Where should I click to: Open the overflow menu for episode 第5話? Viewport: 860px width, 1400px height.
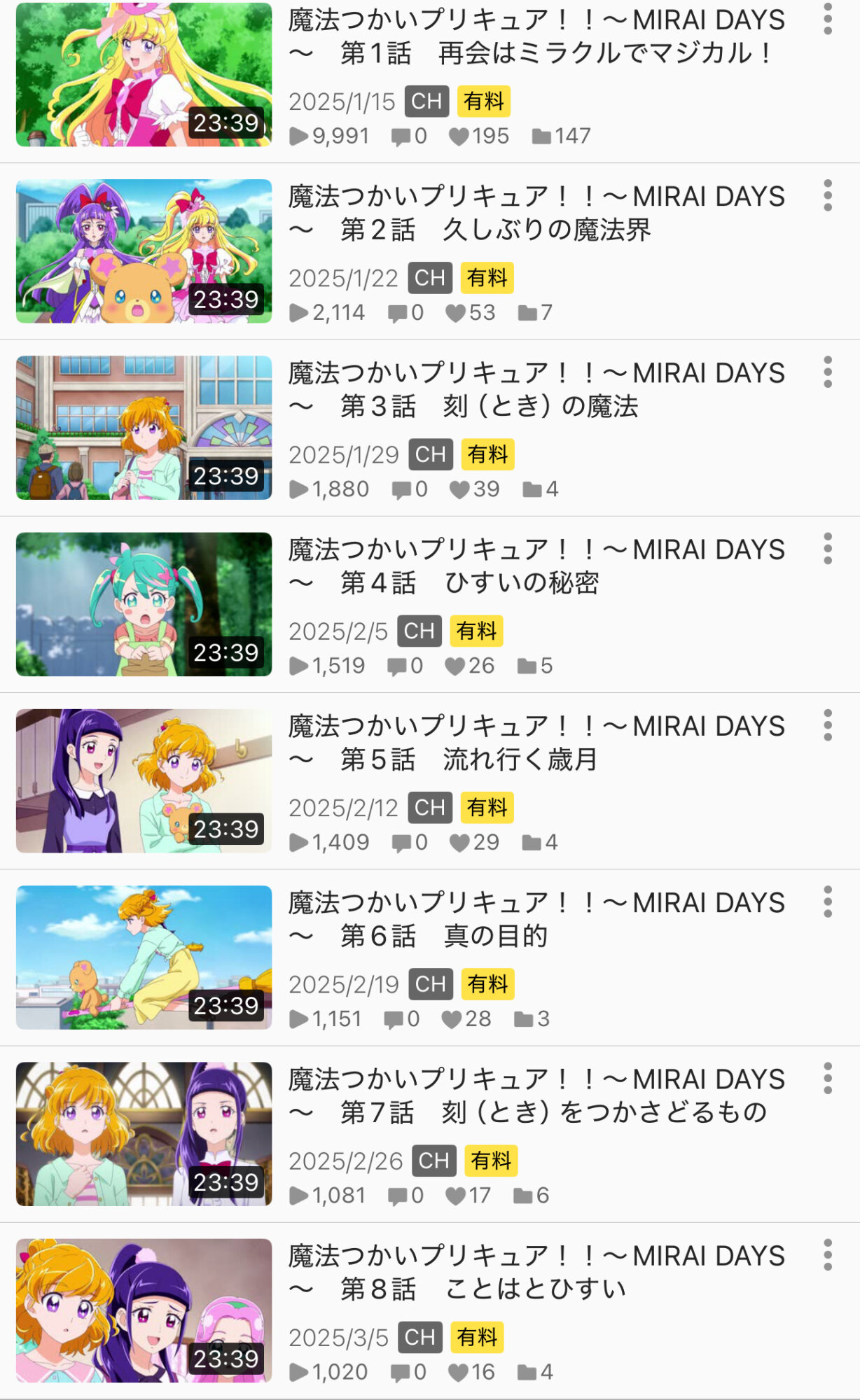click(x=828, y=725)
